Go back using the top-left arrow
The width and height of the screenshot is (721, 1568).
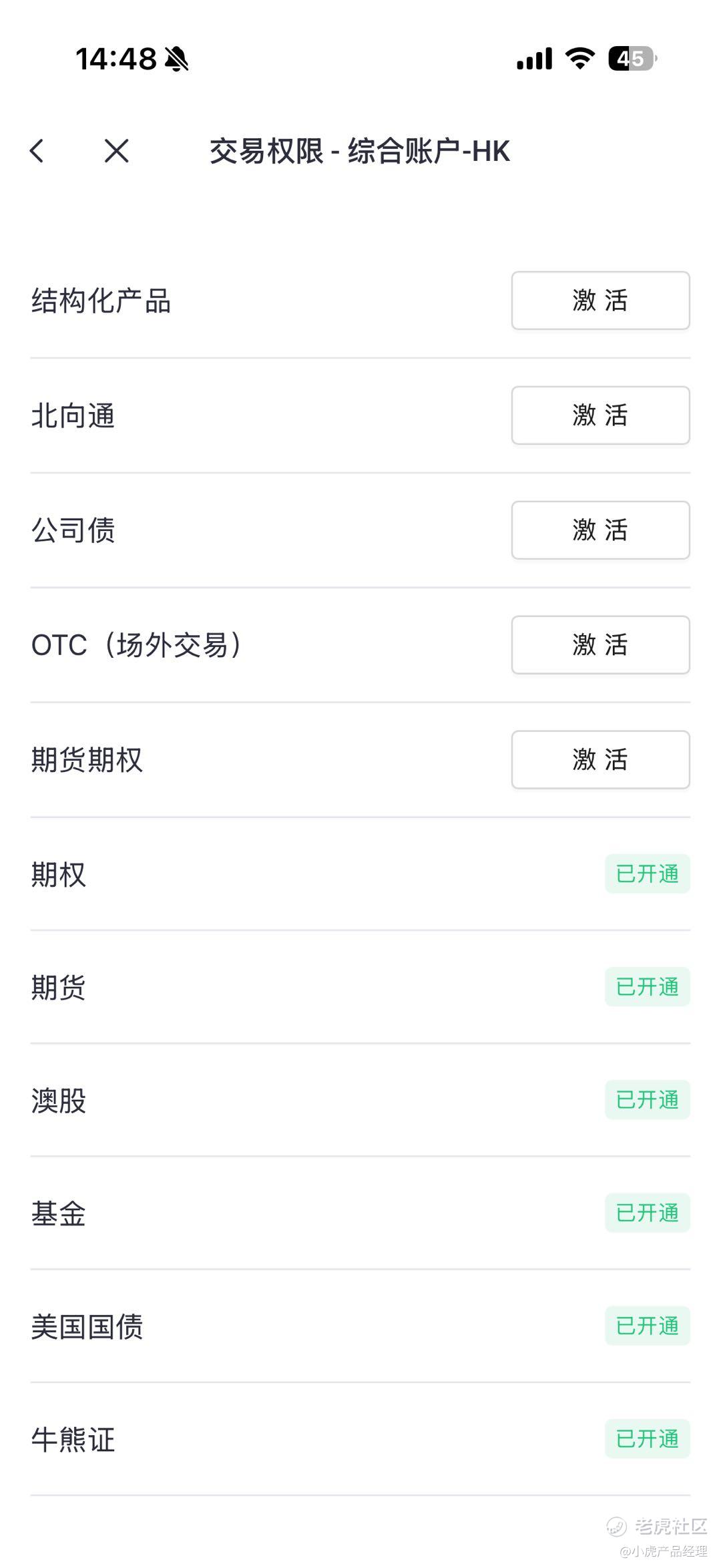(x=37, y=151)
